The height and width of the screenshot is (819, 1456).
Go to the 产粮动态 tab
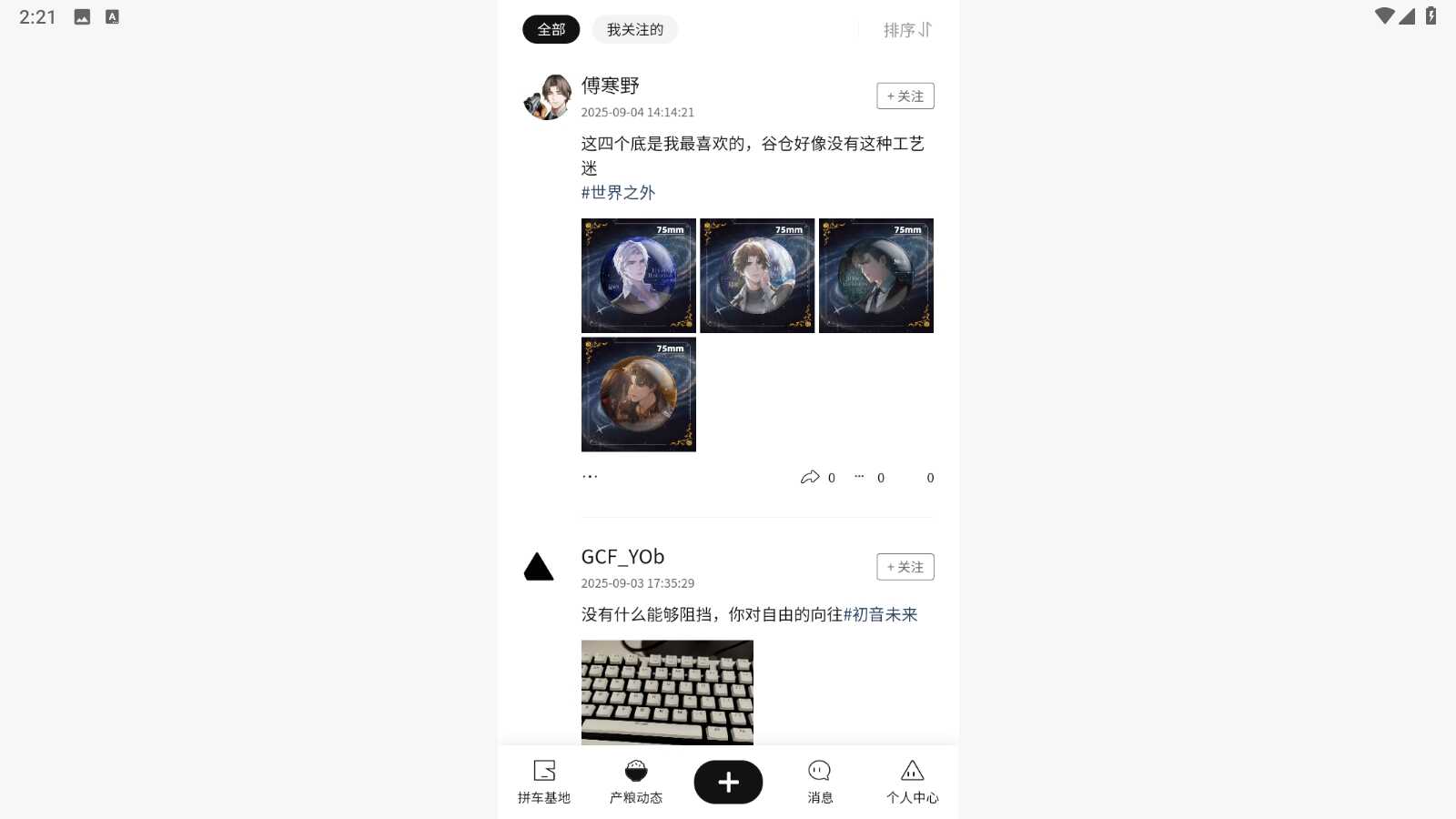[636, 782]
